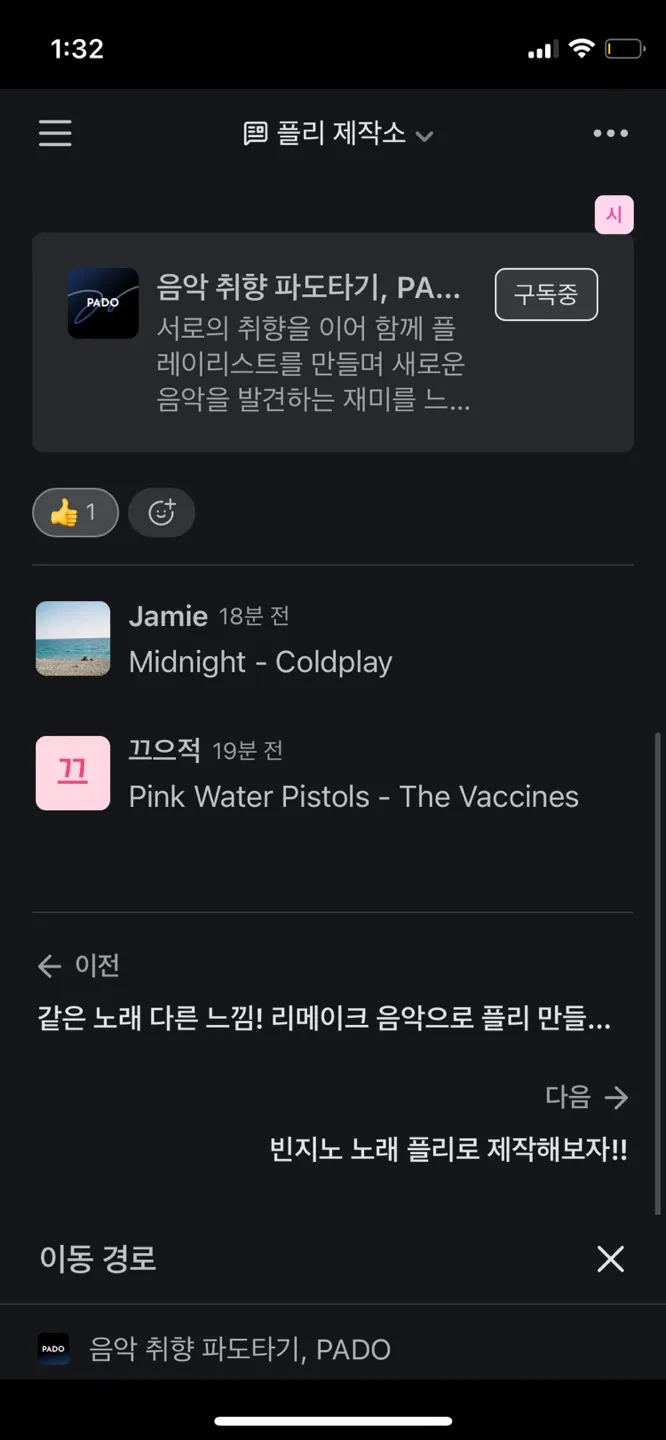Tap the 구독중 subscription button
The width and height of the screenshot is (666, 1440).
(x=546, y=295)
